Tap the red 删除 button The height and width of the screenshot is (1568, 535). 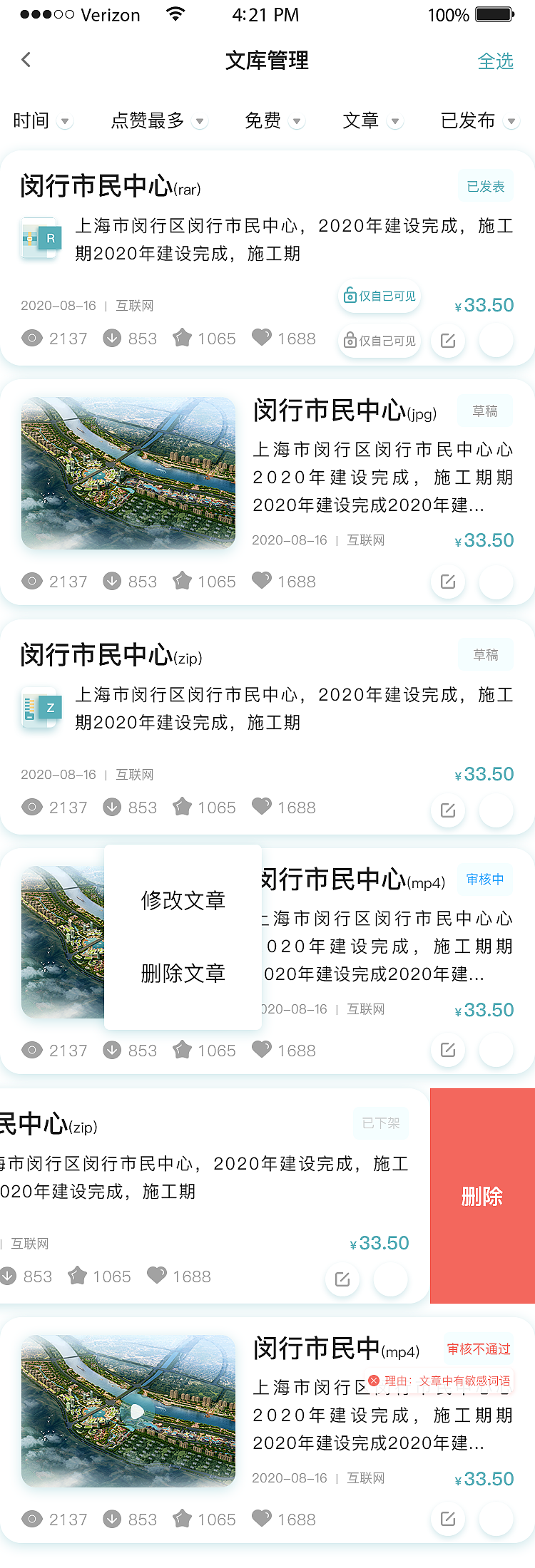coord(482,1196)
